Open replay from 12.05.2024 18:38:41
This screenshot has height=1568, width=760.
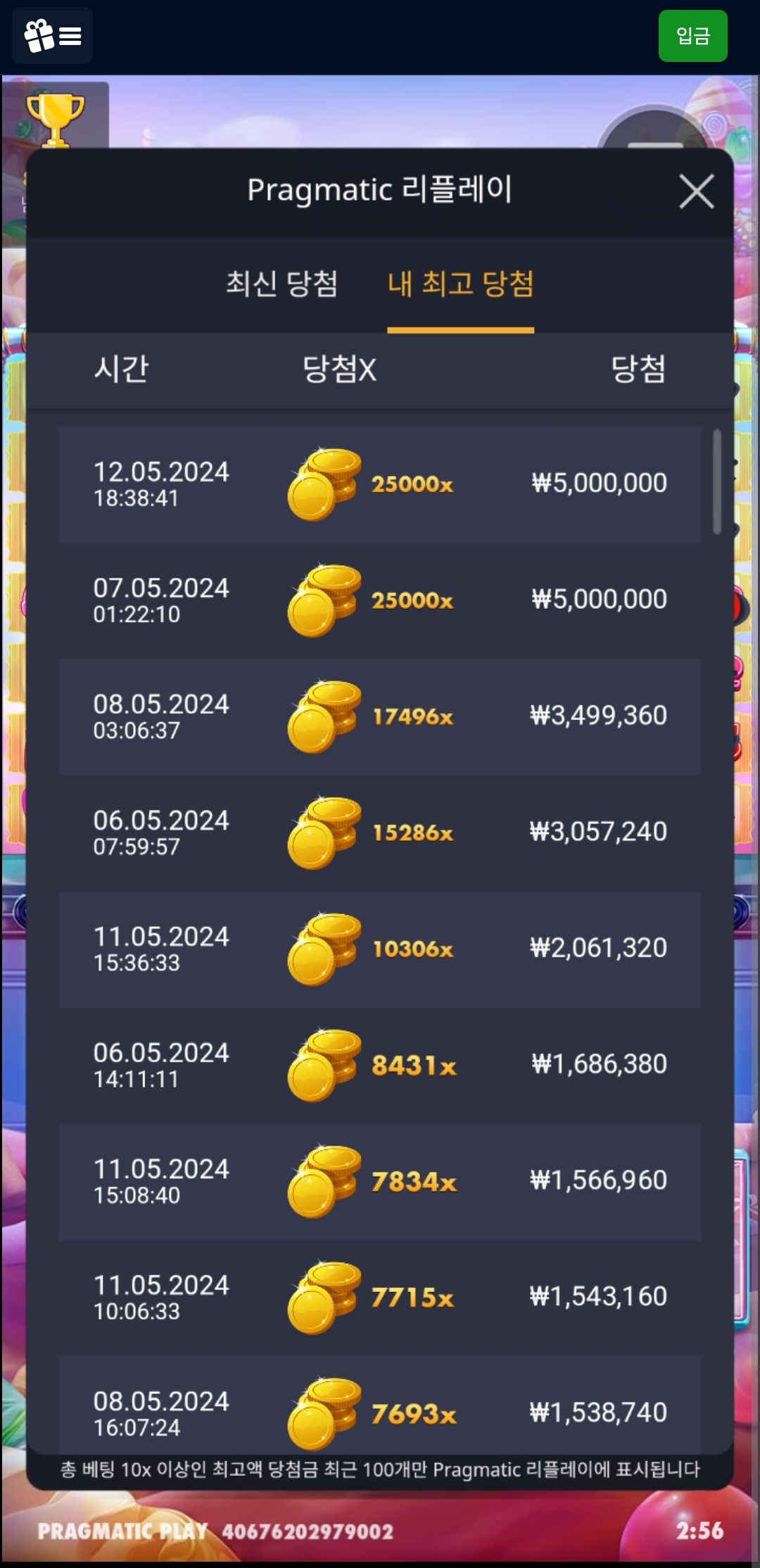[x=379, y=484]
